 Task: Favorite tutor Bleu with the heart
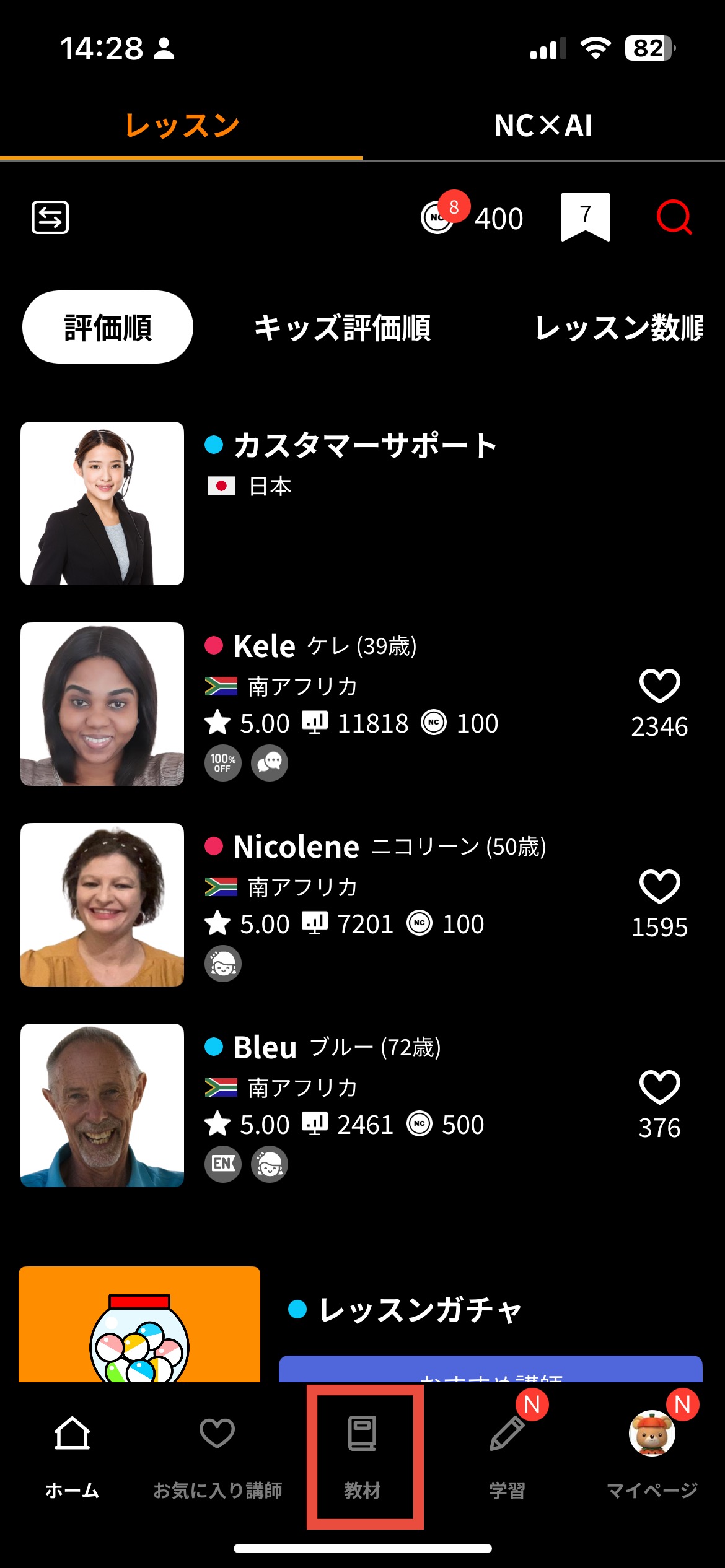[x=659, y=1087]
